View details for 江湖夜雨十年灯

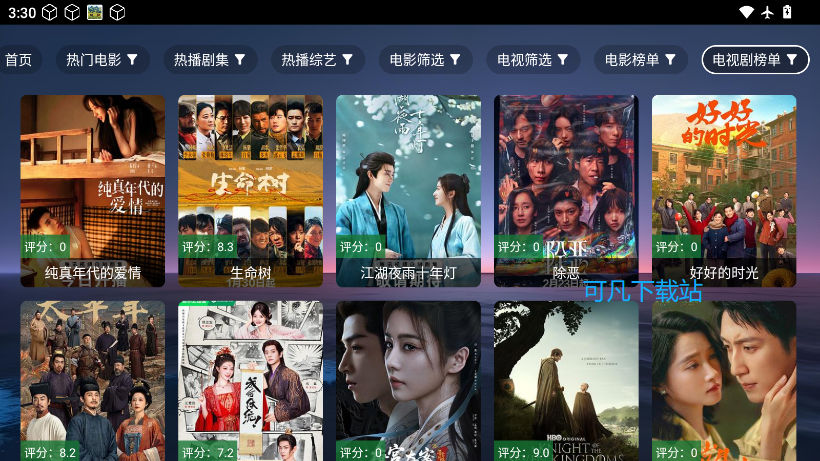coord(408,190)
